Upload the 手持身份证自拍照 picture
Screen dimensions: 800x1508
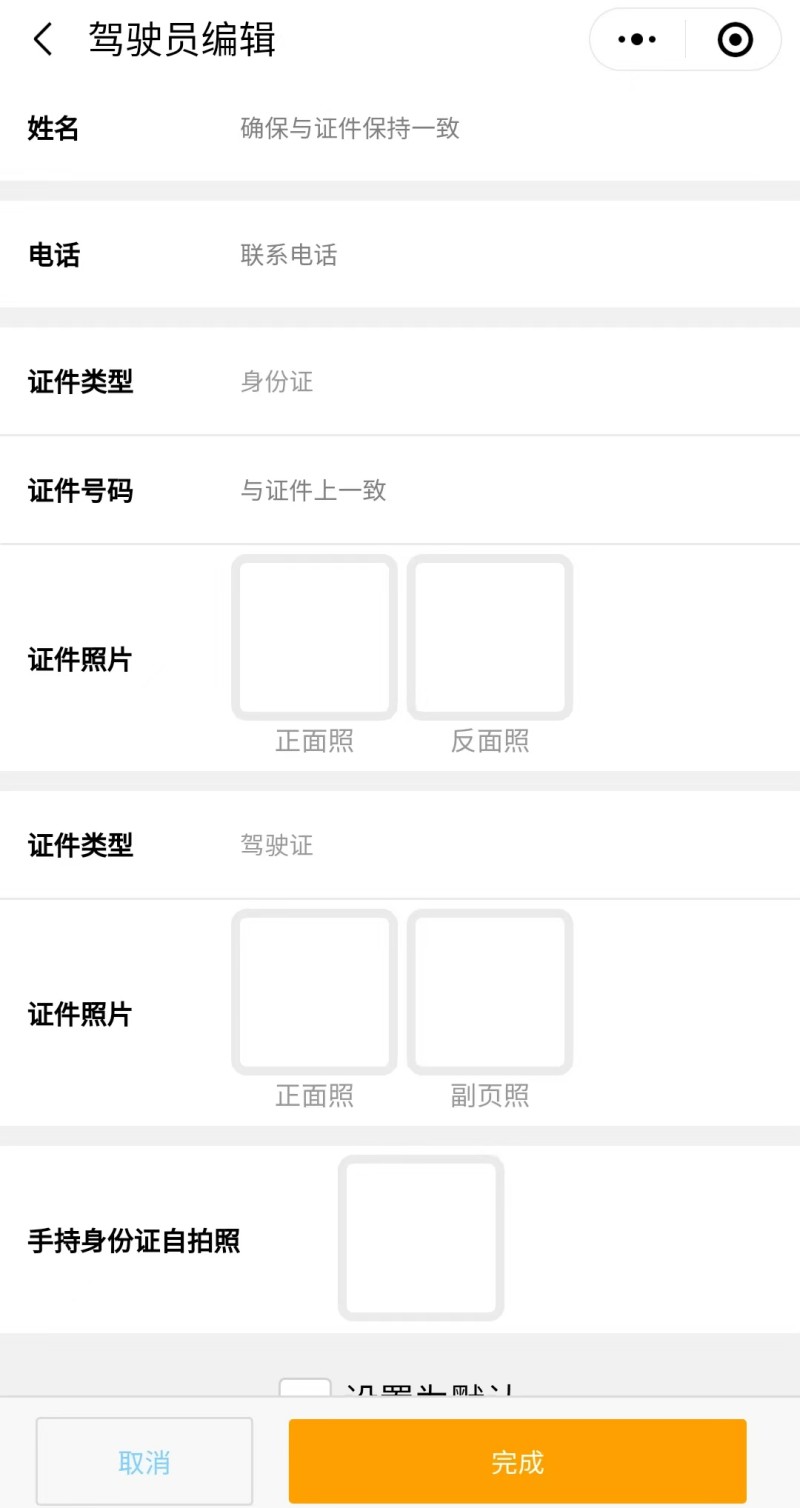[x=421, y=1238]
